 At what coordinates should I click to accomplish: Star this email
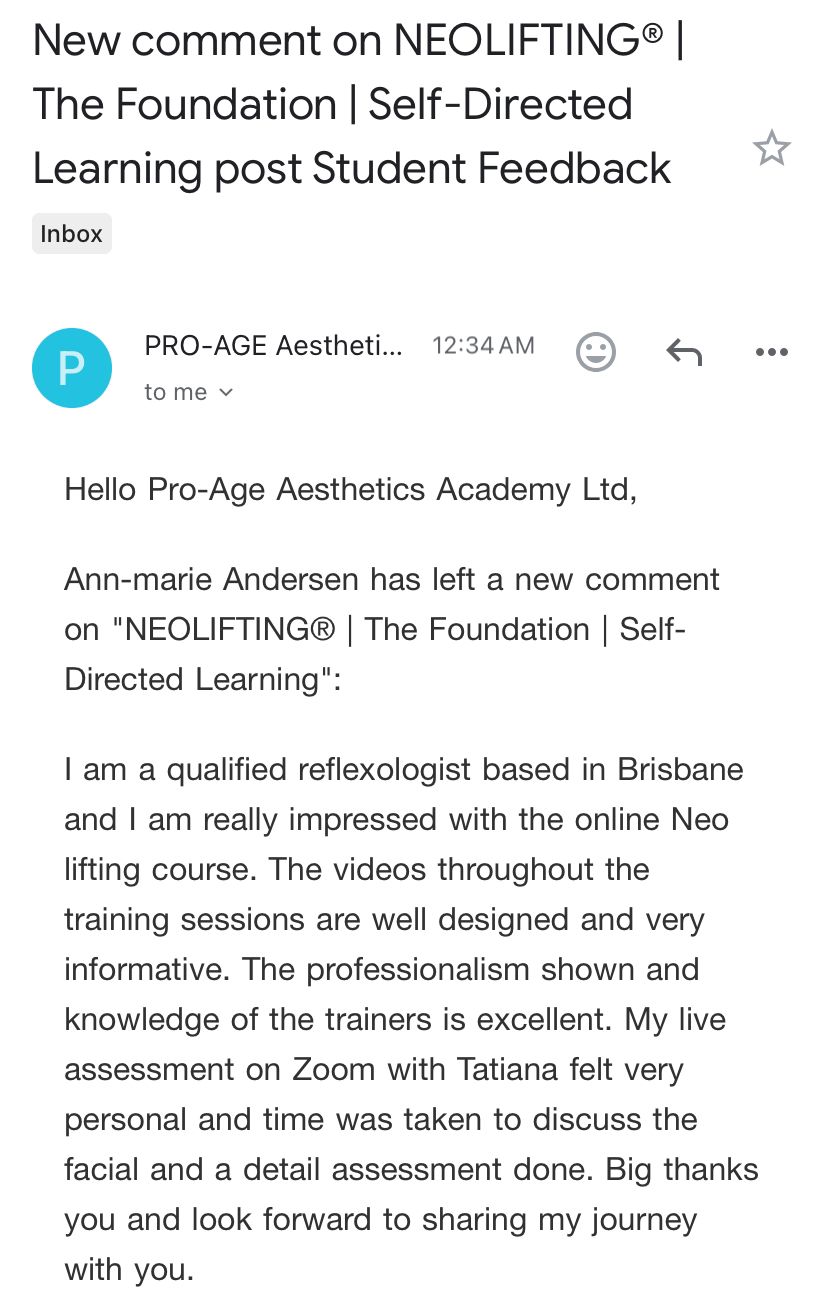771,149
